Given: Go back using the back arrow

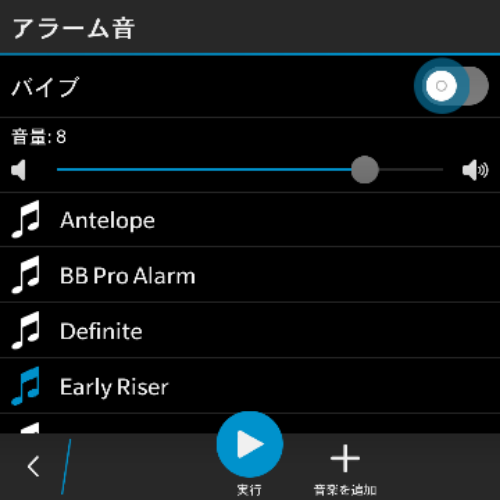Looking at the screenshot, I should click(33, 466).
